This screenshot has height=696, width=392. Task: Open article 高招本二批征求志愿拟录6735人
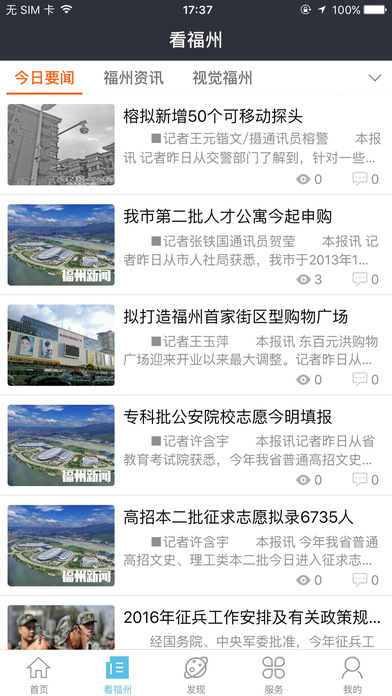pos(196,546)
